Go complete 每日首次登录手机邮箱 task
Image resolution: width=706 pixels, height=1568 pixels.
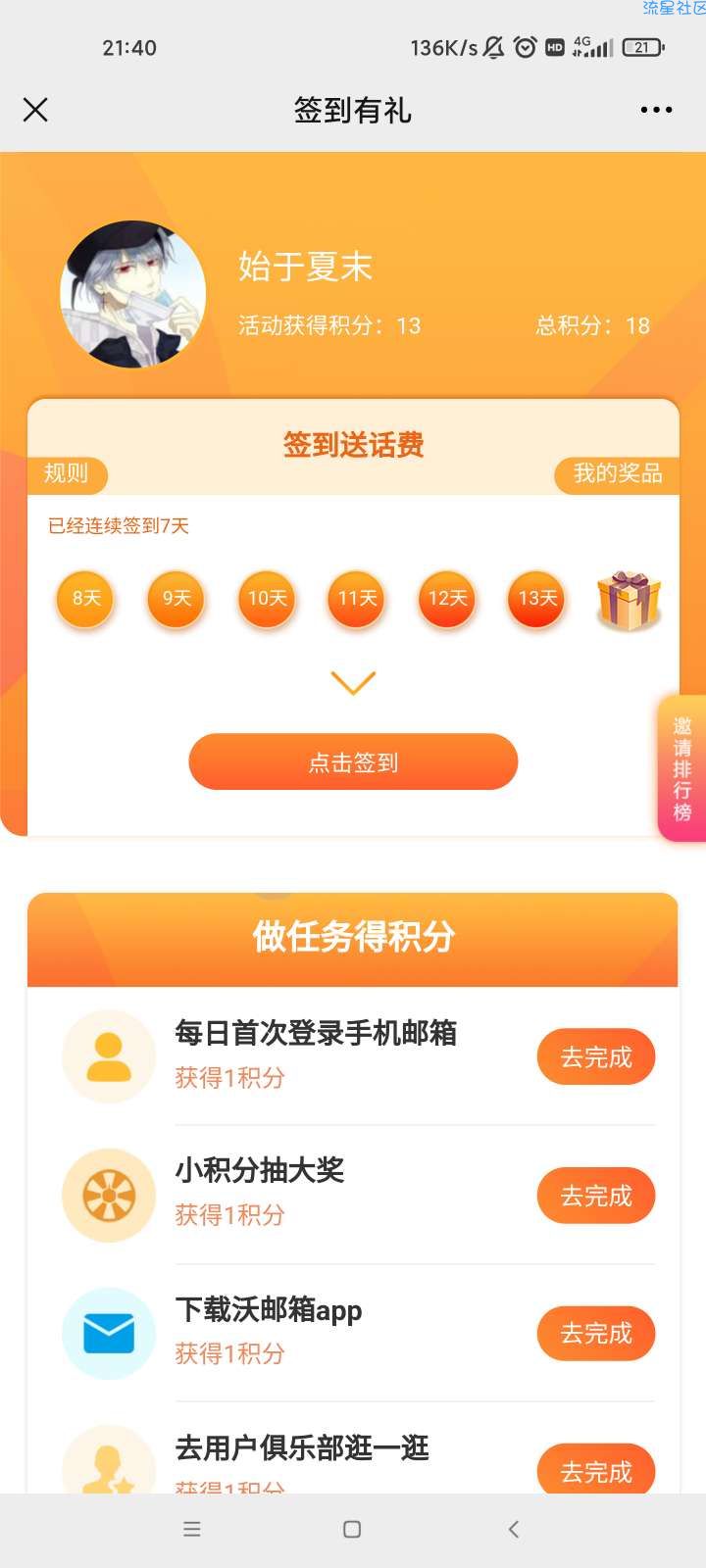tap(595, 1057)
